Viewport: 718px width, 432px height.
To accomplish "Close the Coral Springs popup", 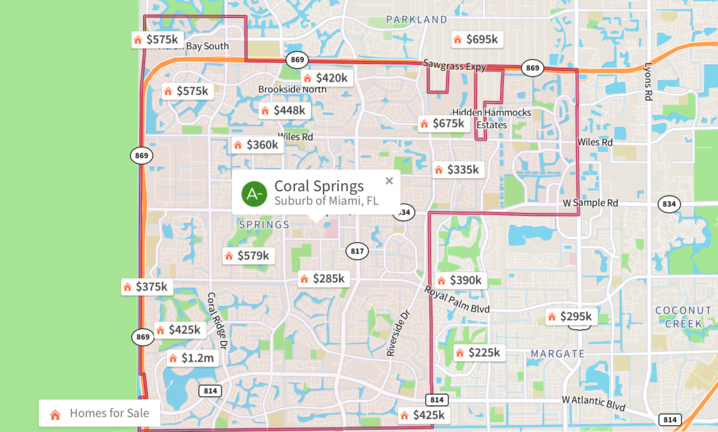I will click(x=389, y=181).
